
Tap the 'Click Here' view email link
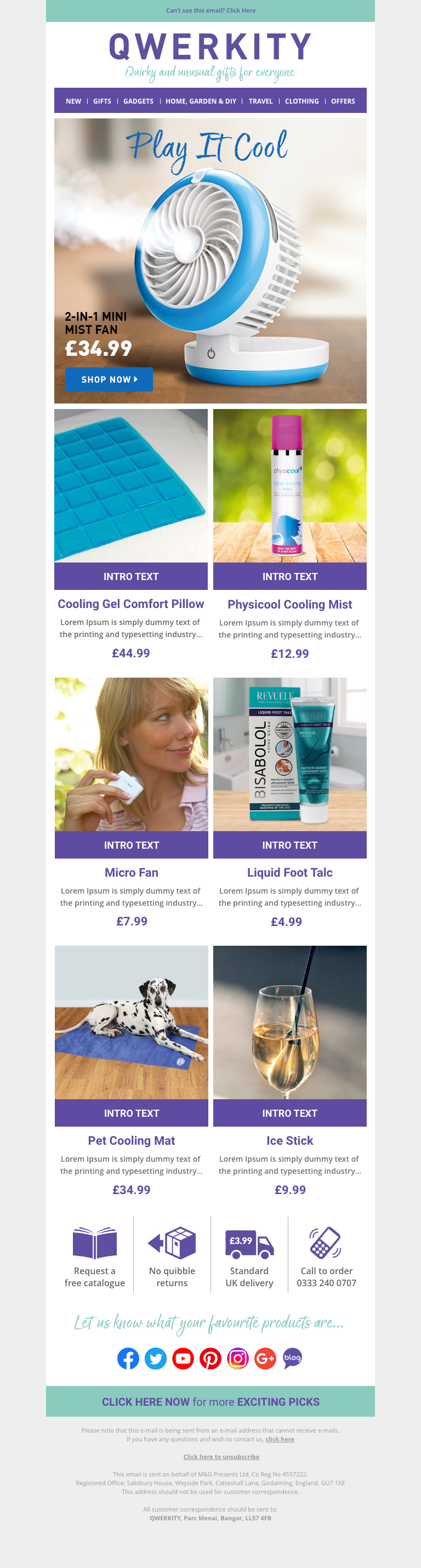241,10
